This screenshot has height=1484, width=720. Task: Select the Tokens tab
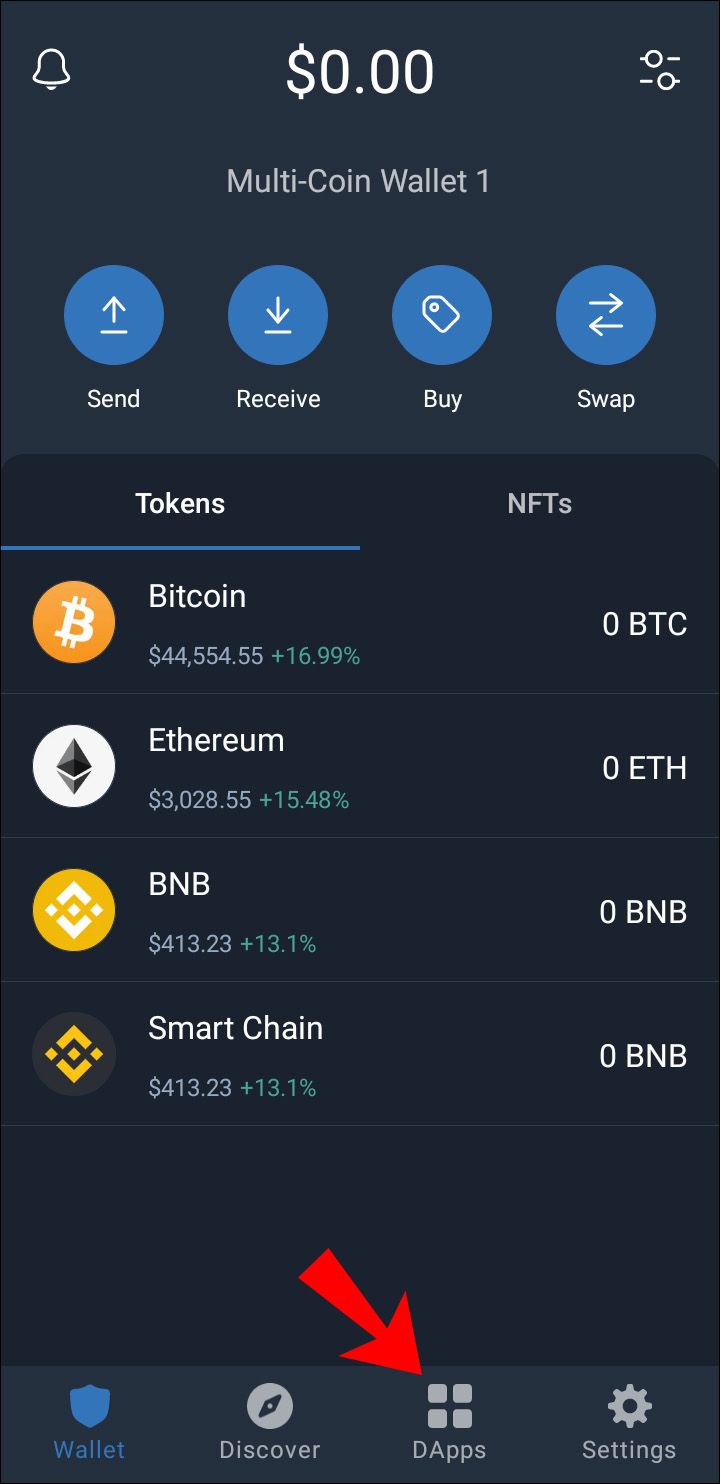180,504
